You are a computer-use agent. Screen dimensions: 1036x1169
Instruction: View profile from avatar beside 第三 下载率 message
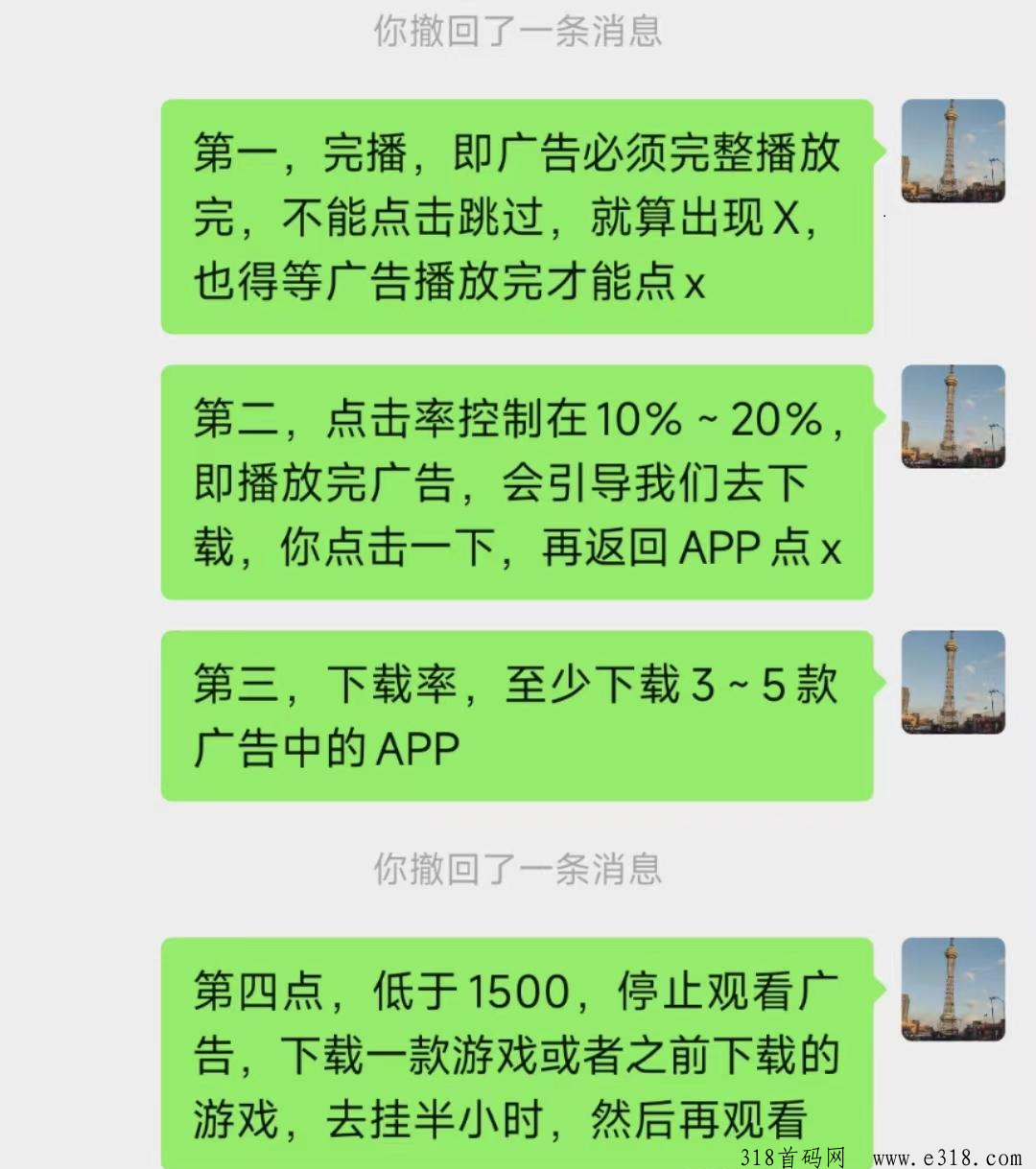coord(953,682)
